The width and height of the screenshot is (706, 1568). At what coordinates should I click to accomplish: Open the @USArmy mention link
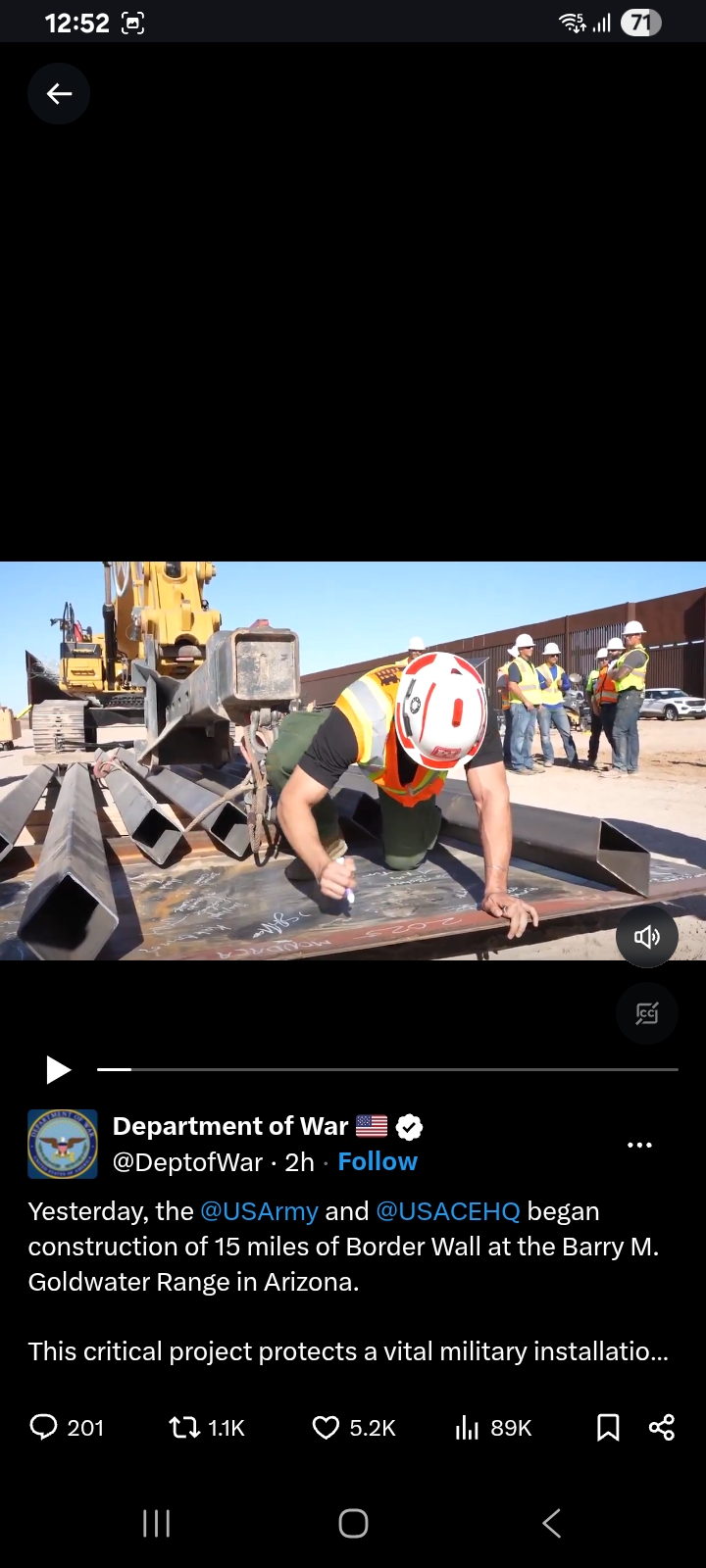pos(259,1211)
